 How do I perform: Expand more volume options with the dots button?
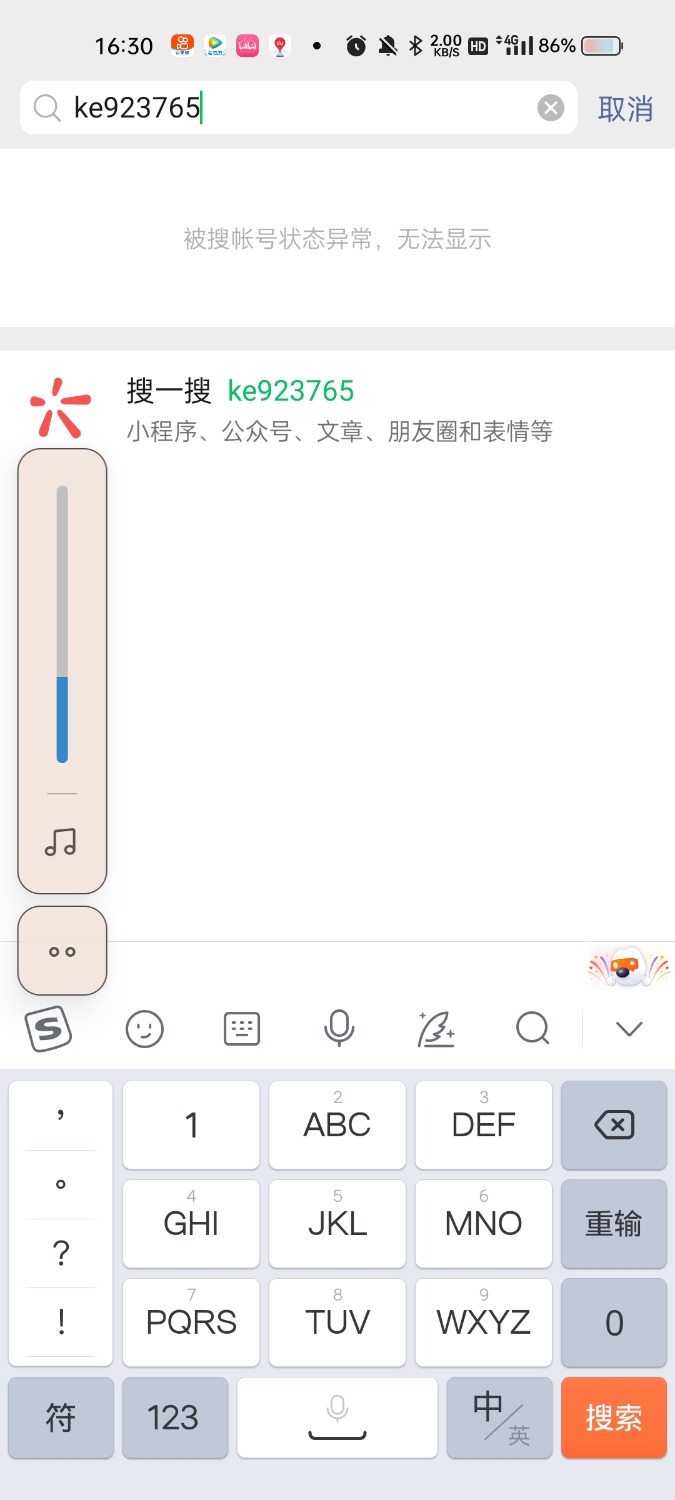click(62, 951)
